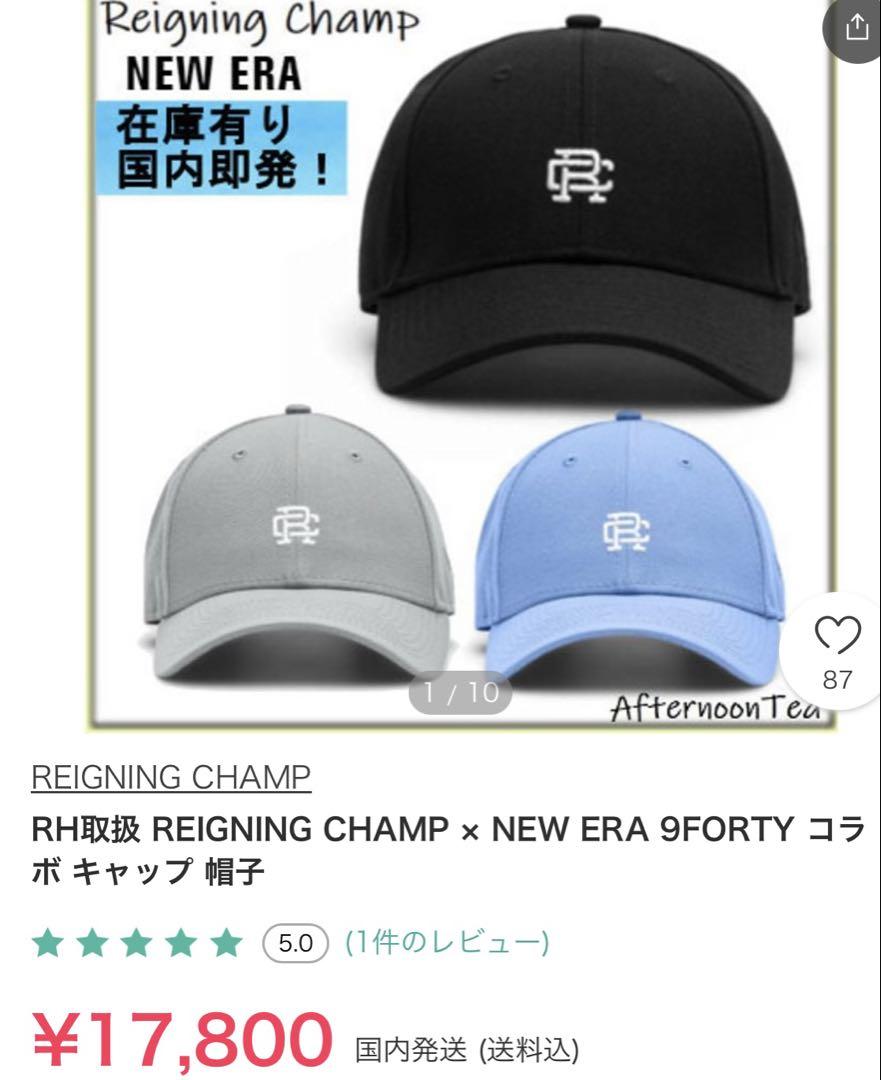The height and width of the screenshot is (1080, 881).
Task: Select the first star in the rating
Action: 48,940
